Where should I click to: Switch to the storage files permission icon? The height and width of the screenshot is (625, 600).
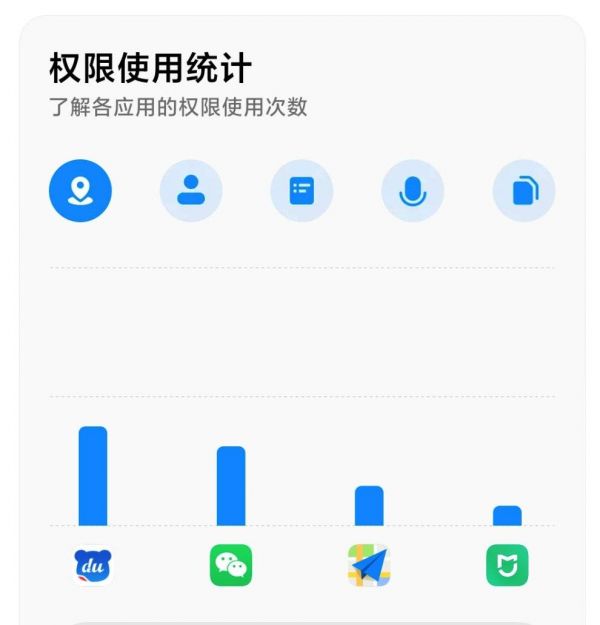(523, 190)
